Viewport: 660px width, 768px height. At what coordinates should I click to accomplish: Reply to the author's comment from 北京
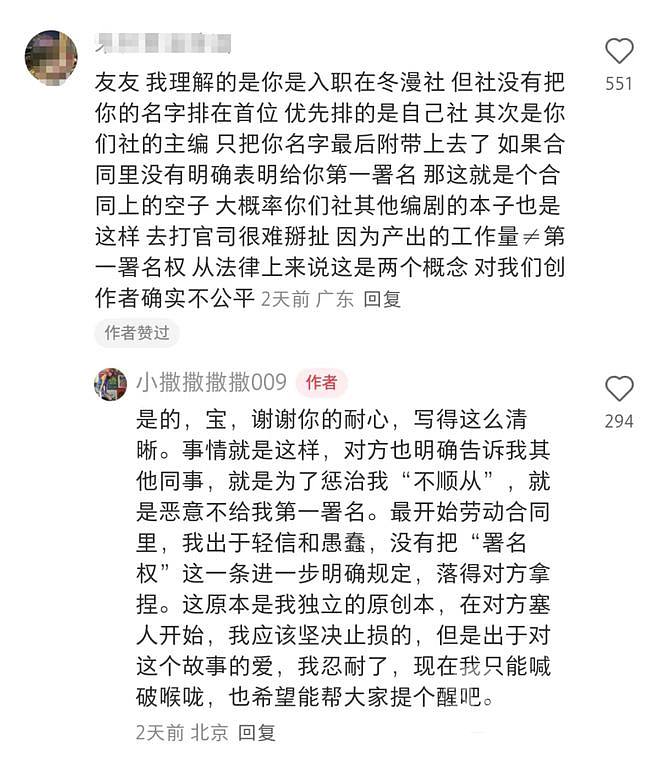254,732
